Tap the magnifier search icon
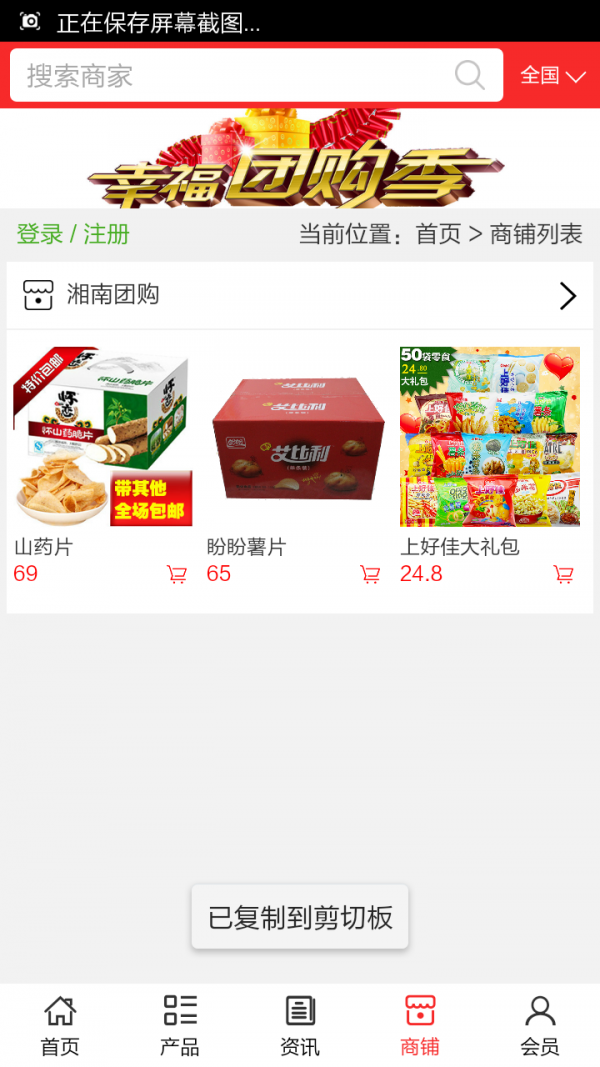 (x=469, y=75)
